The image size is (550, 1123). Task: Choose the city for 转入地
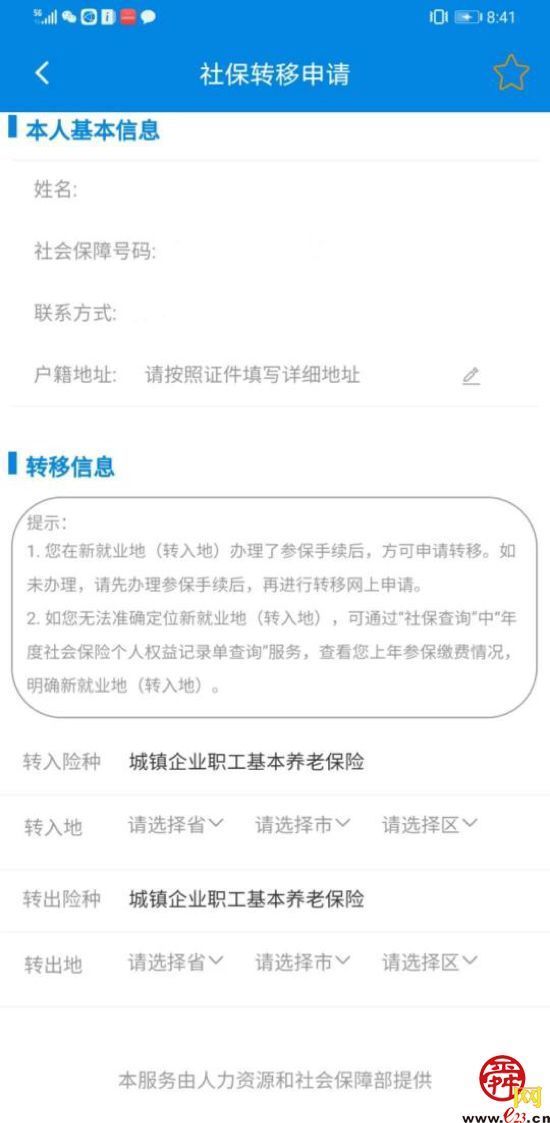[x=302, y=825]
